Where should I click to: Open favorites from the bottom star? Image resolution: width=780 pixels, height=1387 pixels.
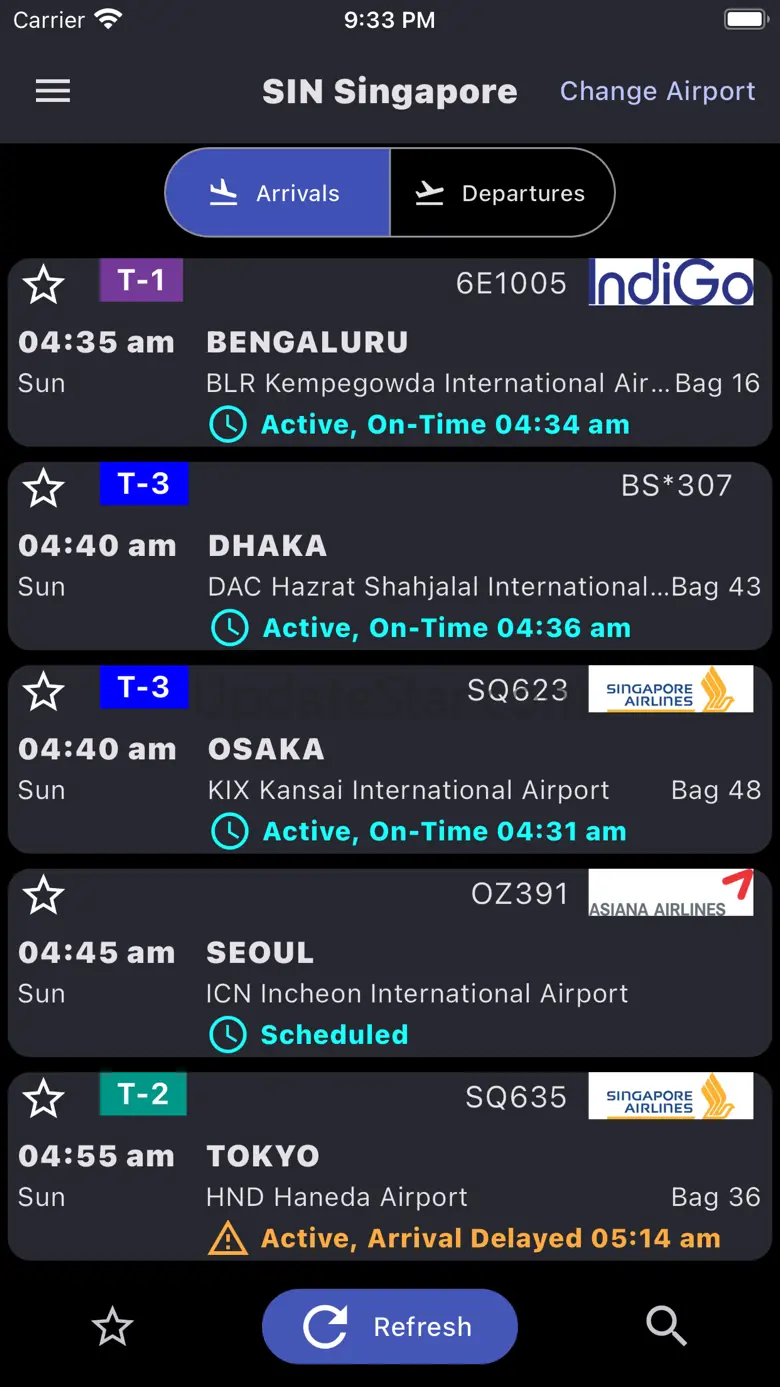pos(112,1327)
